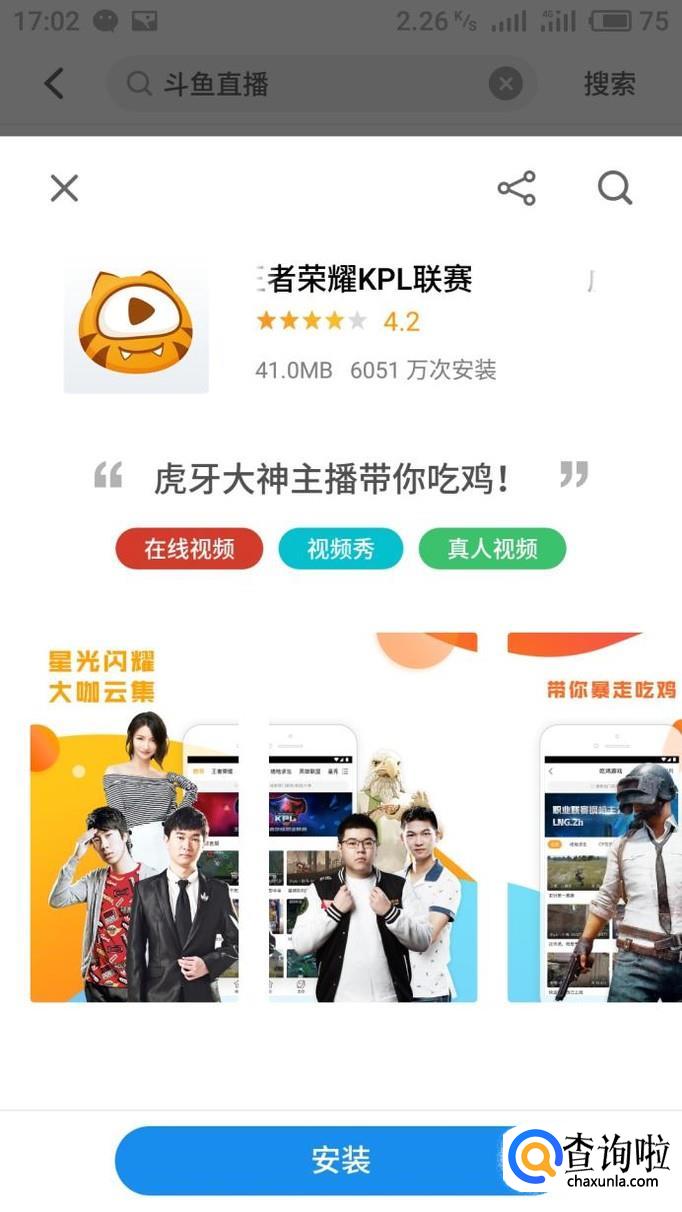Open the search magnifier icon
682x1212 pixels.
[x=615, y=188]
